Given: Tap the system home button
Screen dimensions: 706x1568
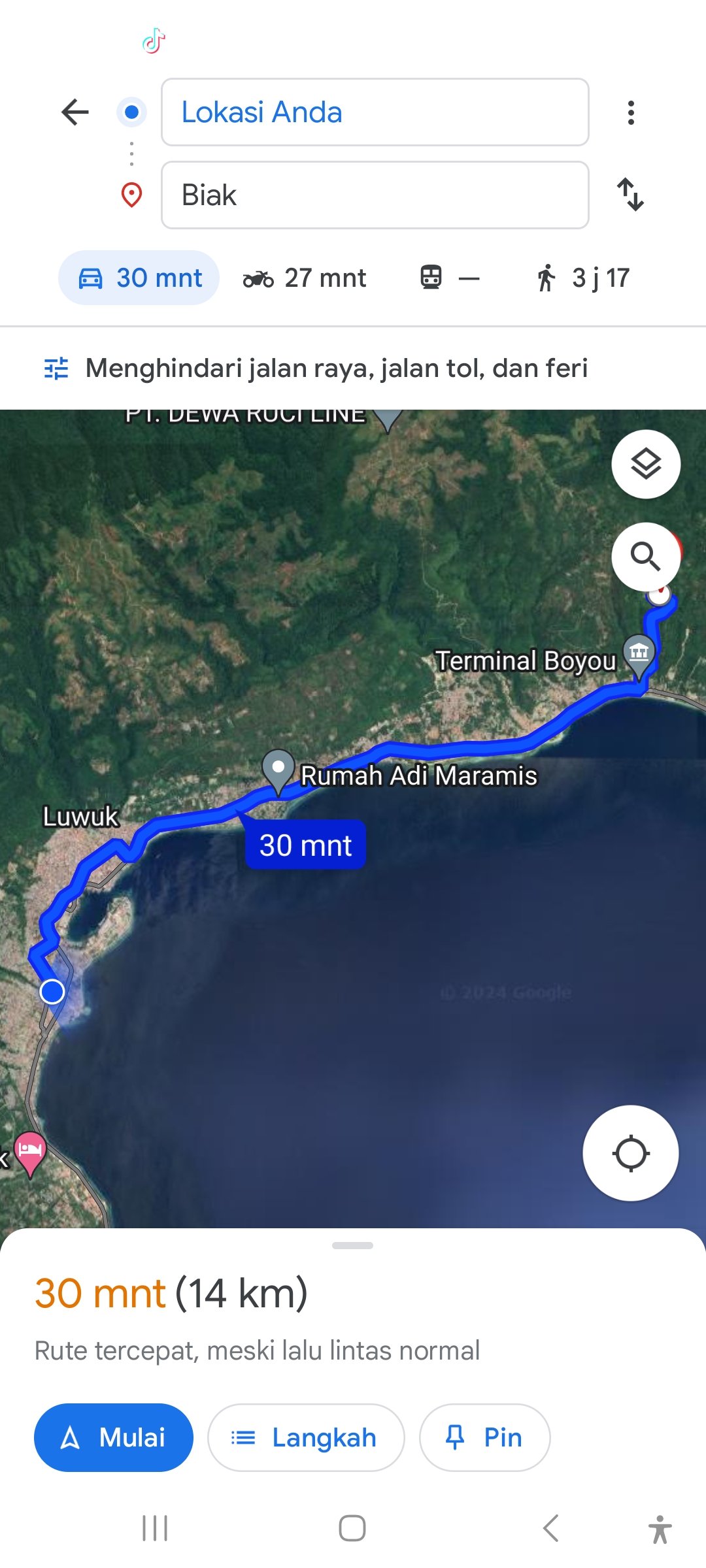Looking at the screenshot, I should 352,1528.
